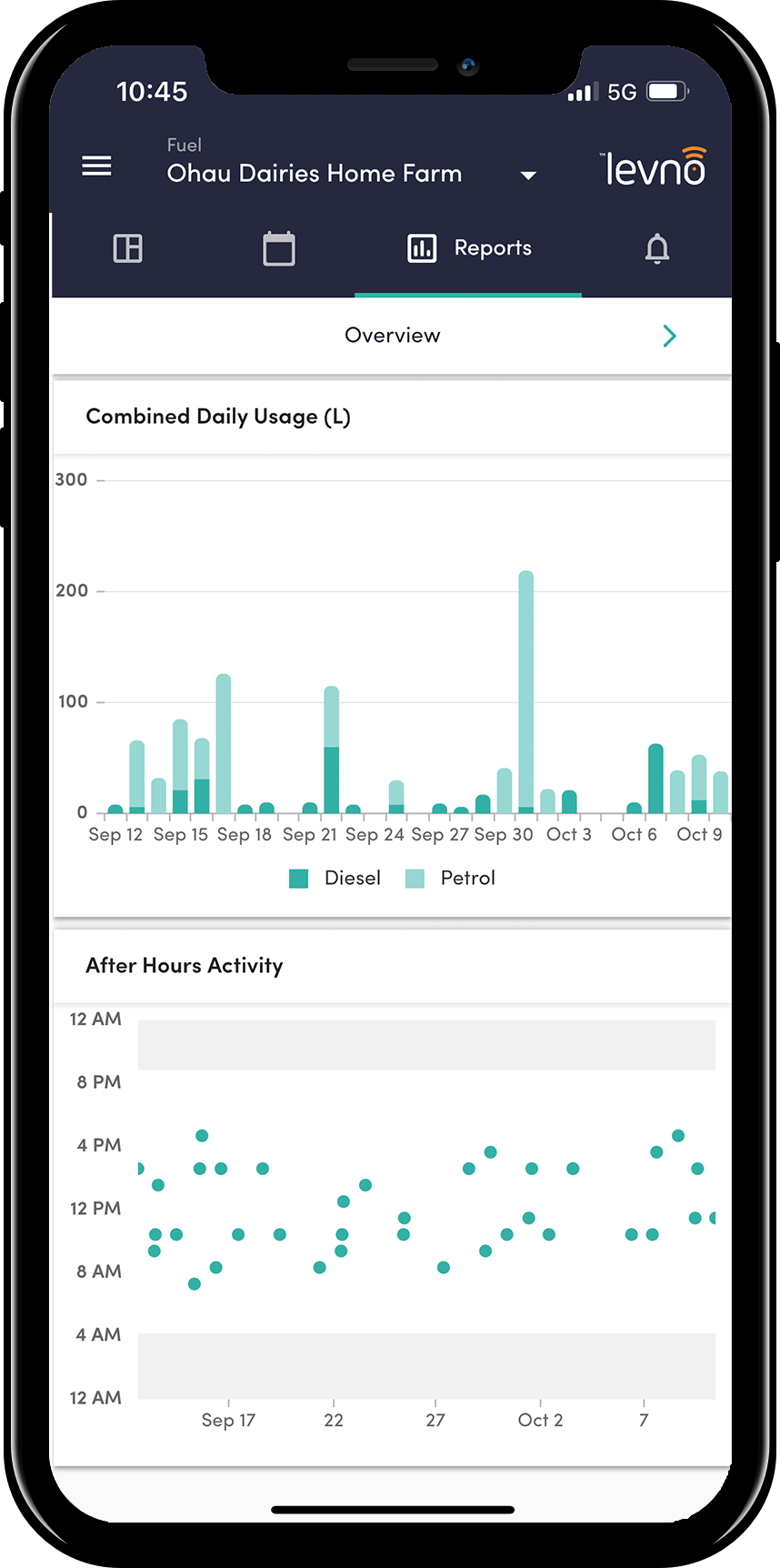
Task: Click the Levno logo
Action: 653,166
